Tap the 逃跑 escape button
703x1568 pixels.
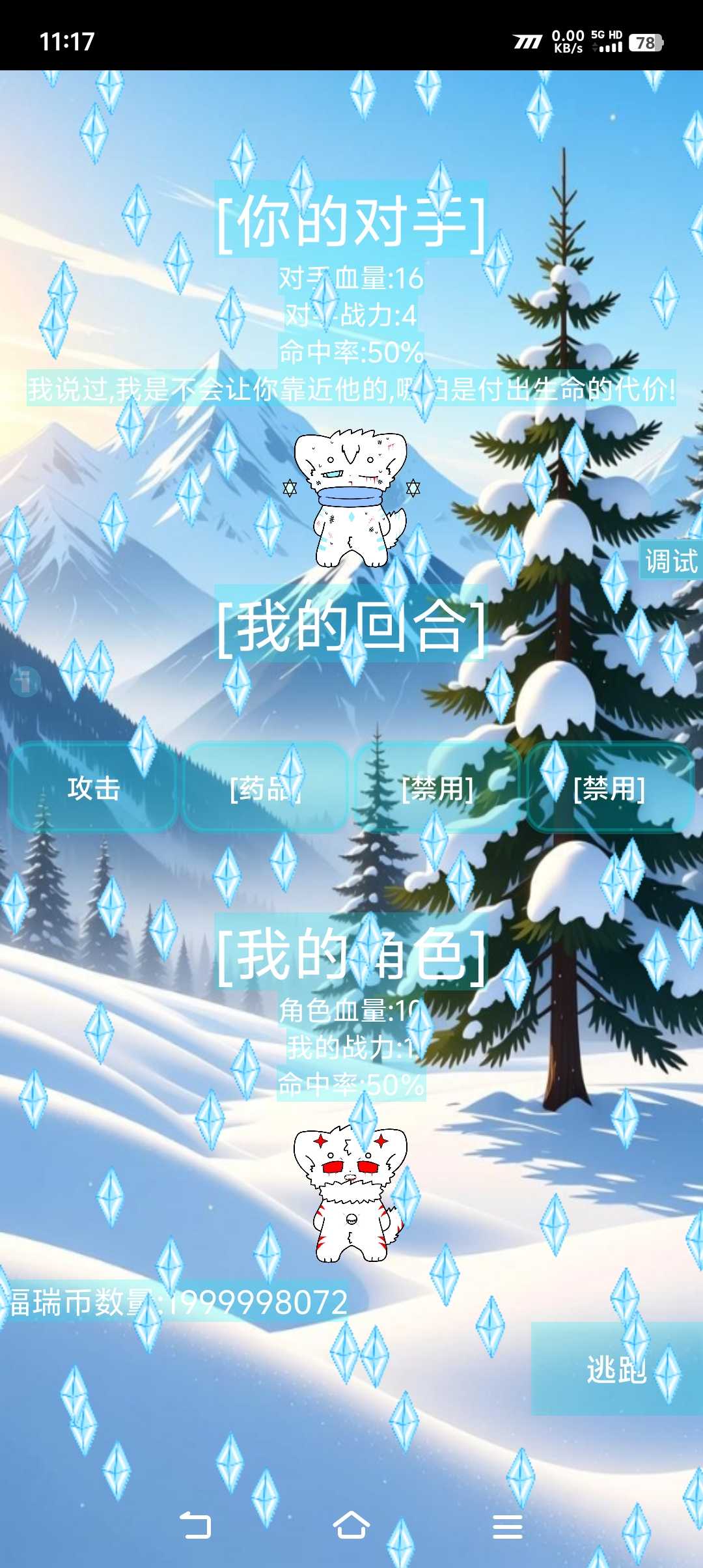click(616, 1369)
